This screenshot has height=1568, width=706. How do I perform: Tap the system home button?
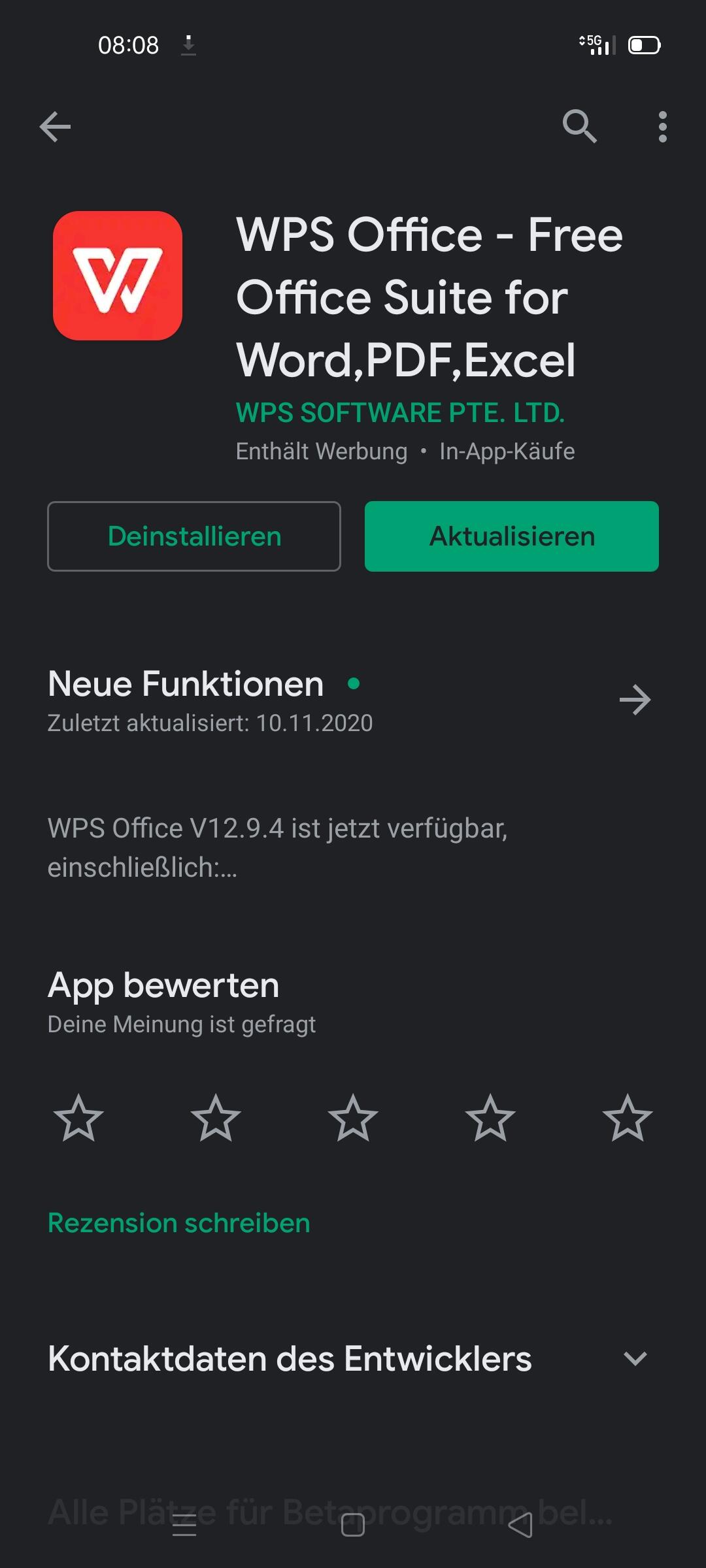pos(353,1525)
